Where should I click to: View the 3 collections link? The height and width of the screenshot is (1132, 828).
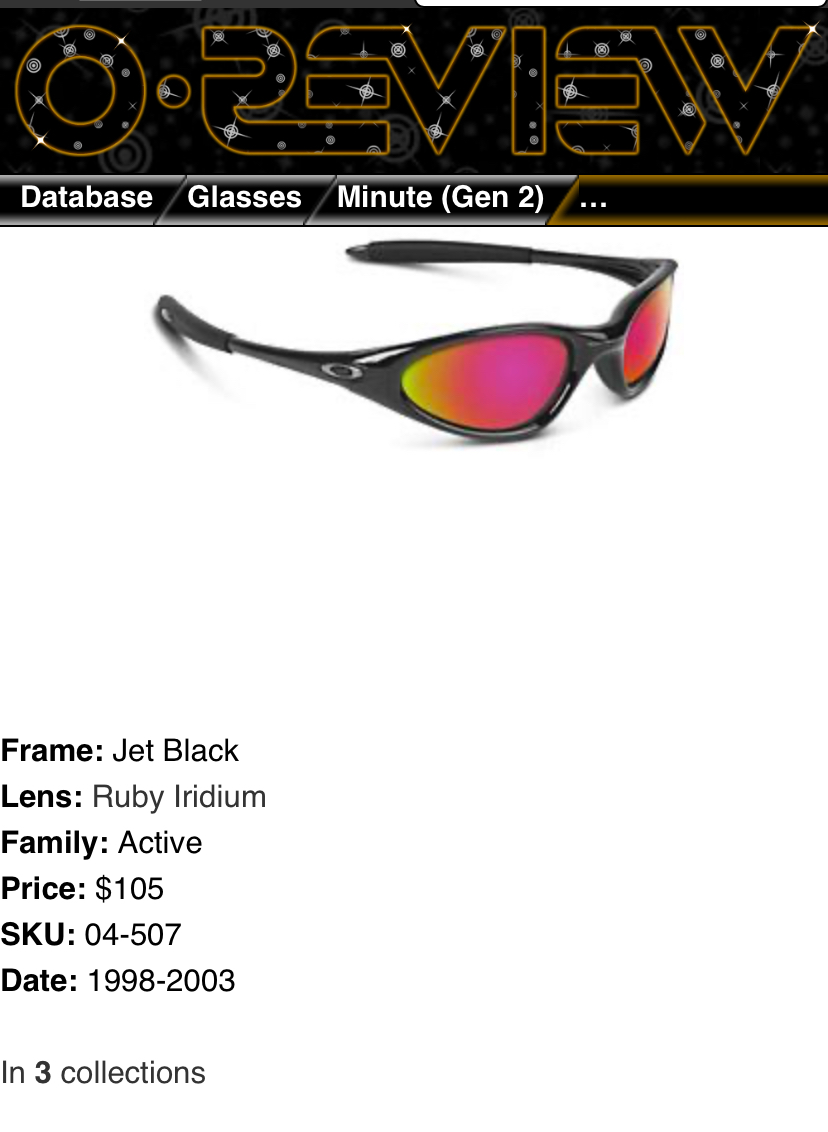tap(103, 1073)
